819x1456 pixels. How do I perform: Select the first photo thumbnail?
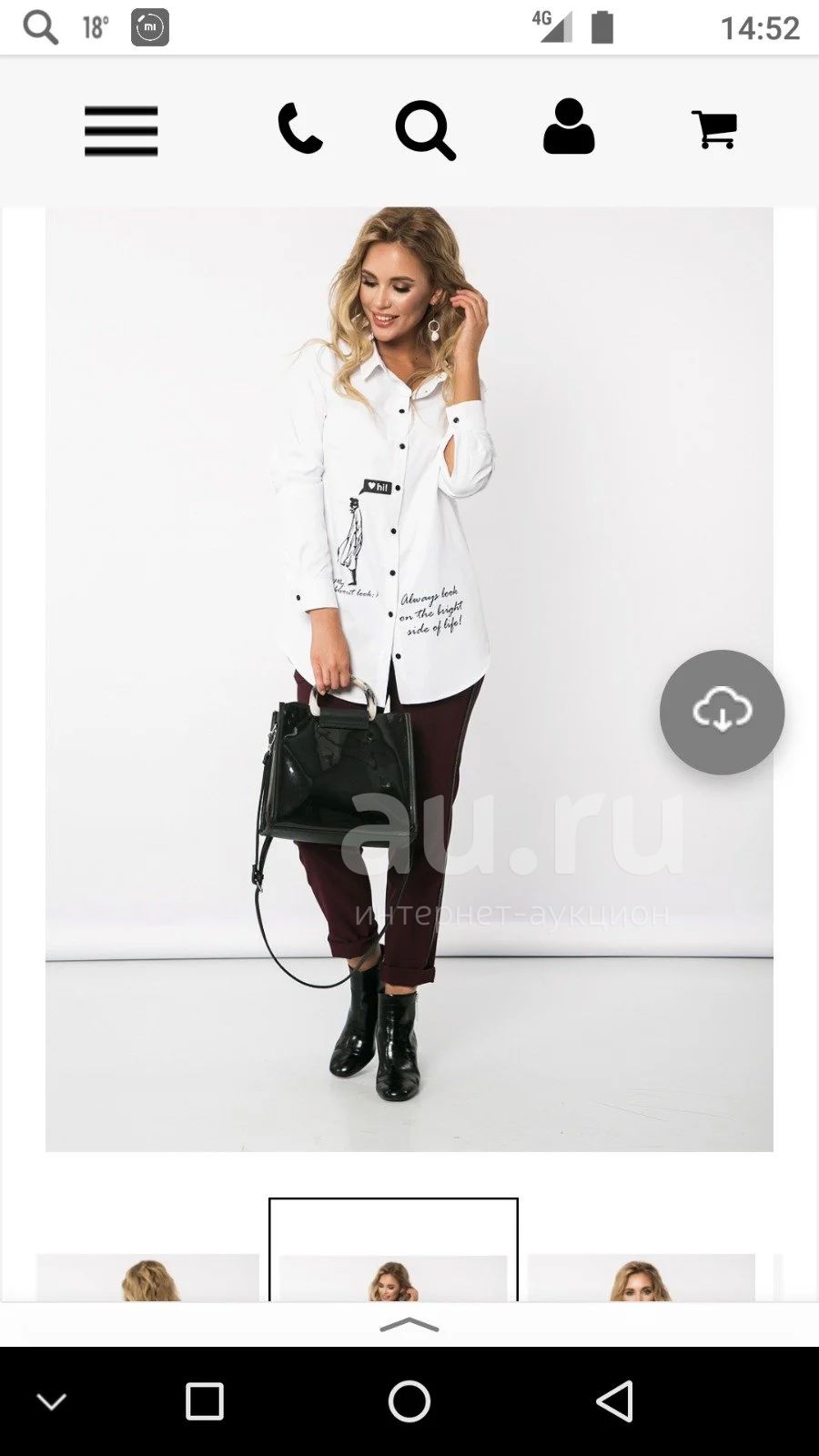147,1278
